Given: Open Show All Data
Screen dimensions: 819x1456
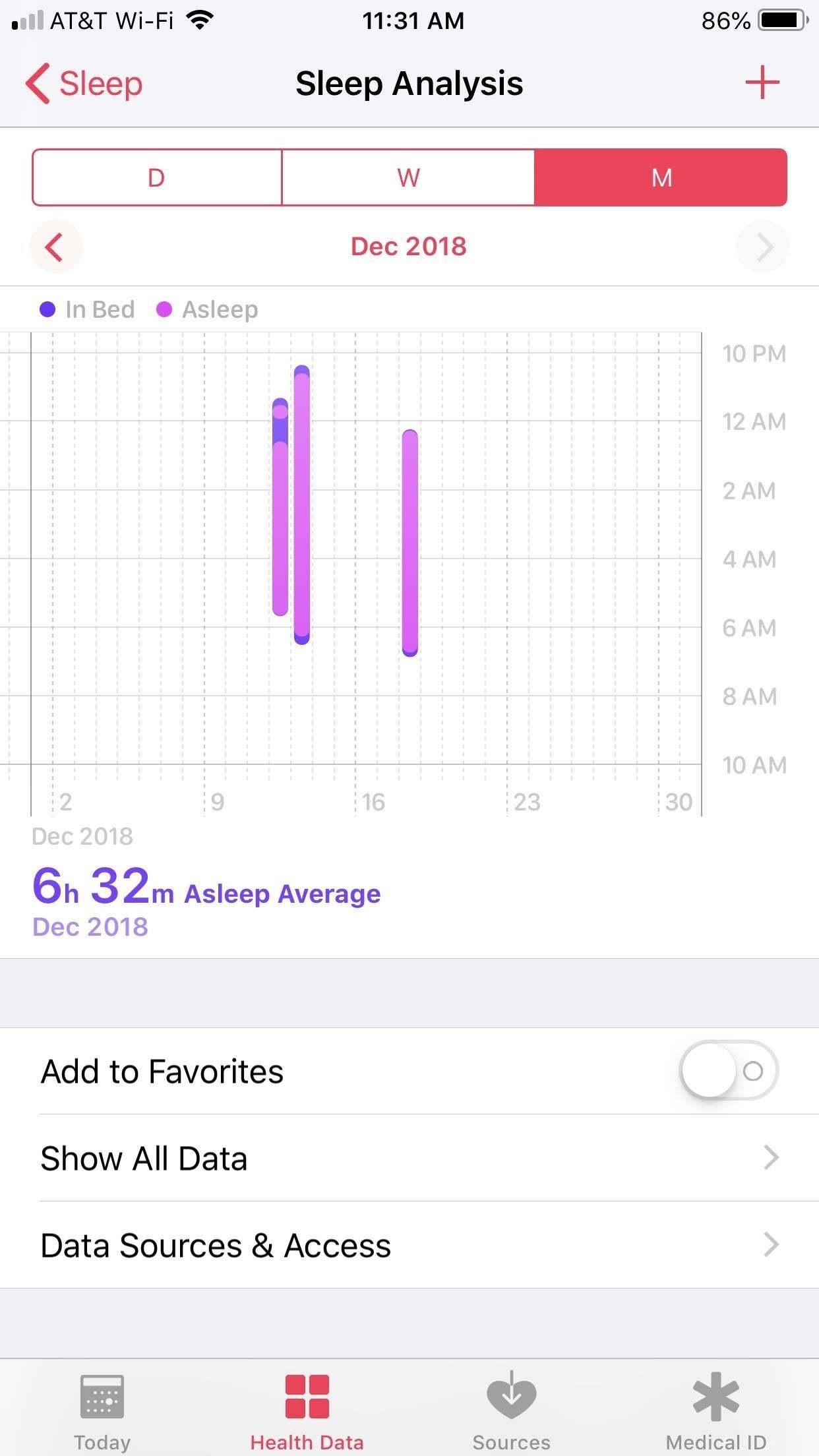Looking at the screenshot, I should [409, 1158].
